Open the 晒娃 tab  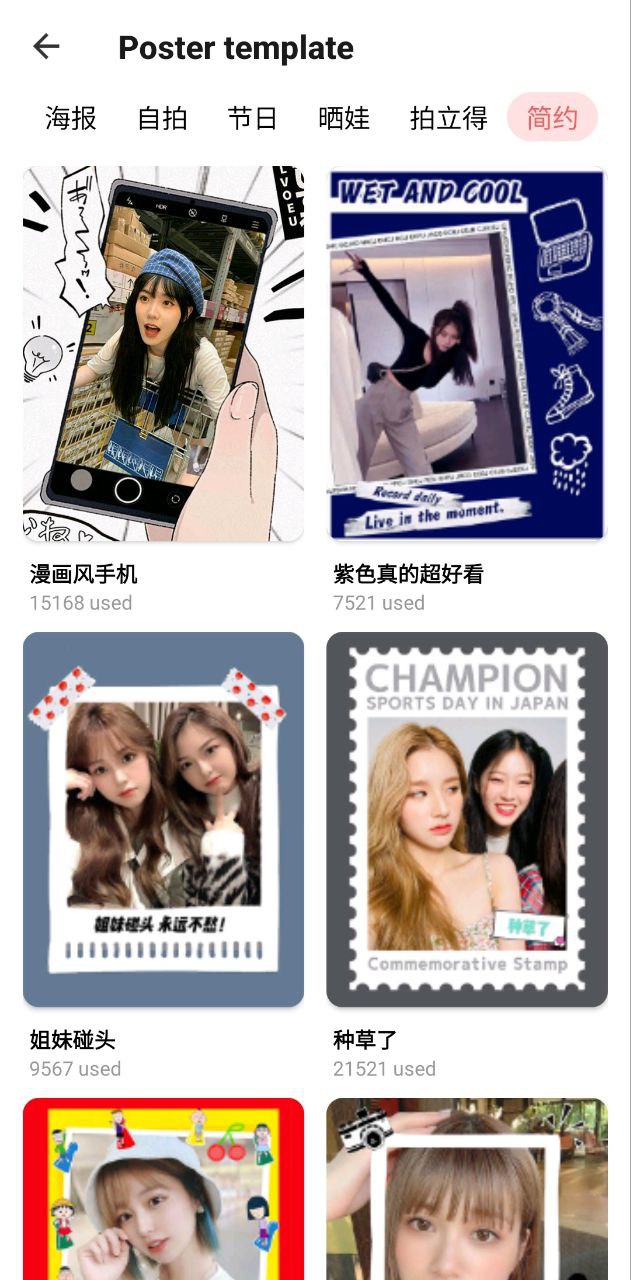coord(344,118)
